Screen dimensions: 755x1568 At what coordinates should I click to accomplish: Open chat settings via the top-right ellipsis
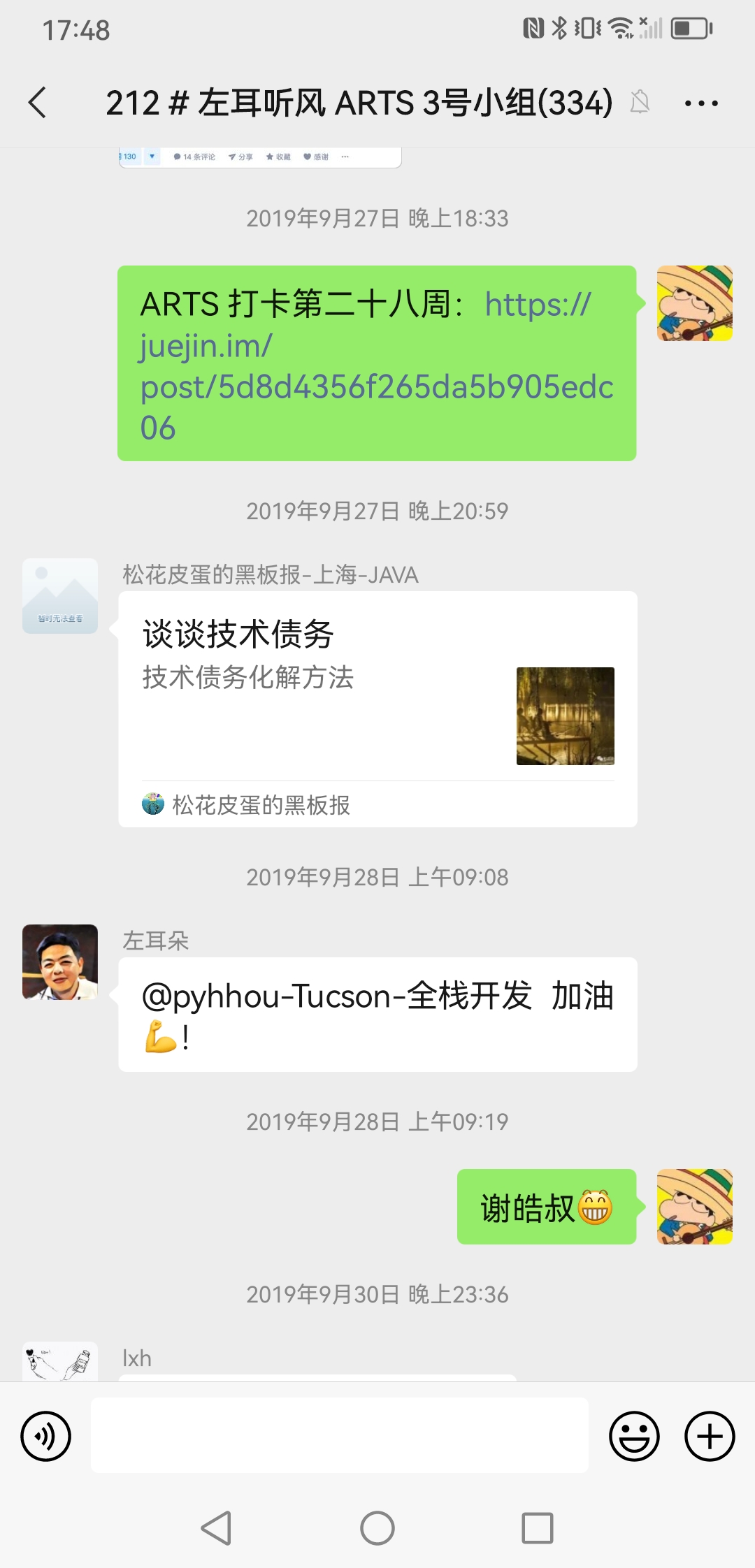tap(700, 102)
